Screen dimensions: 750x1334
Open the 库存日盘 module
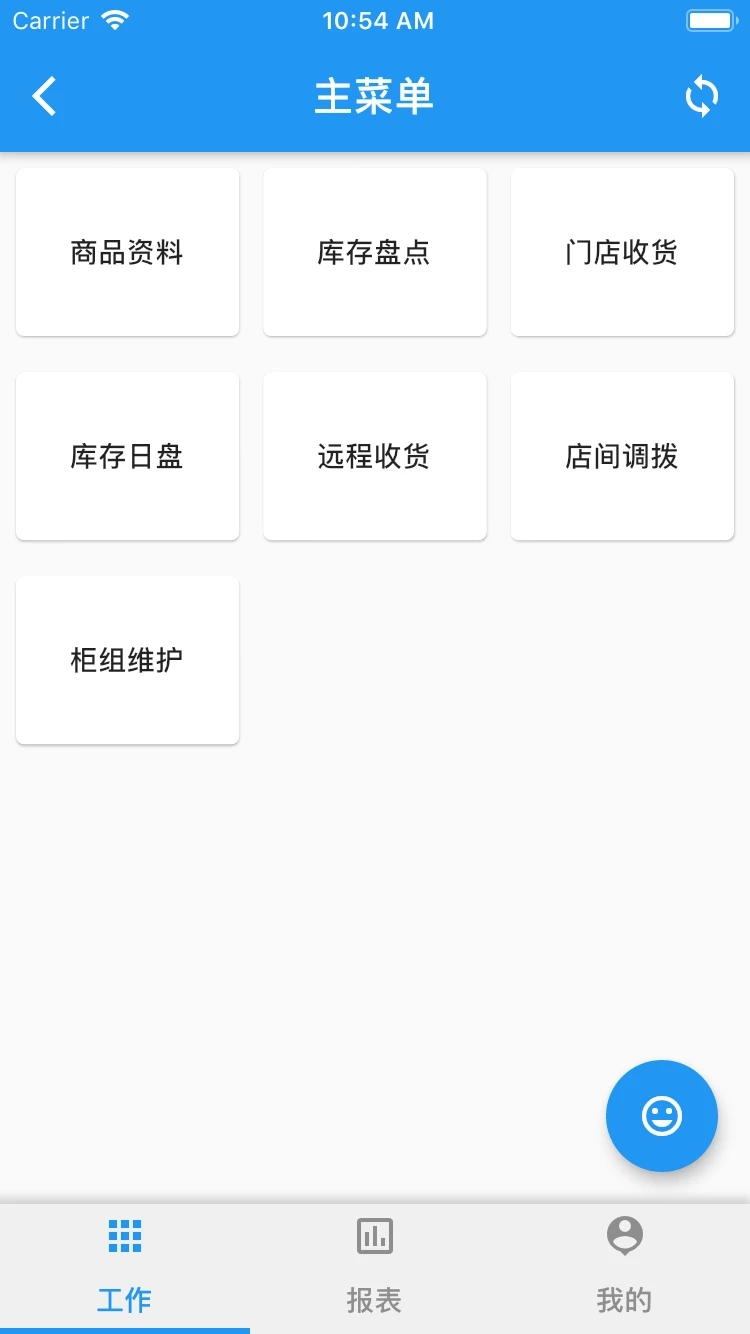pyautogui.click(x=127, y=456)
